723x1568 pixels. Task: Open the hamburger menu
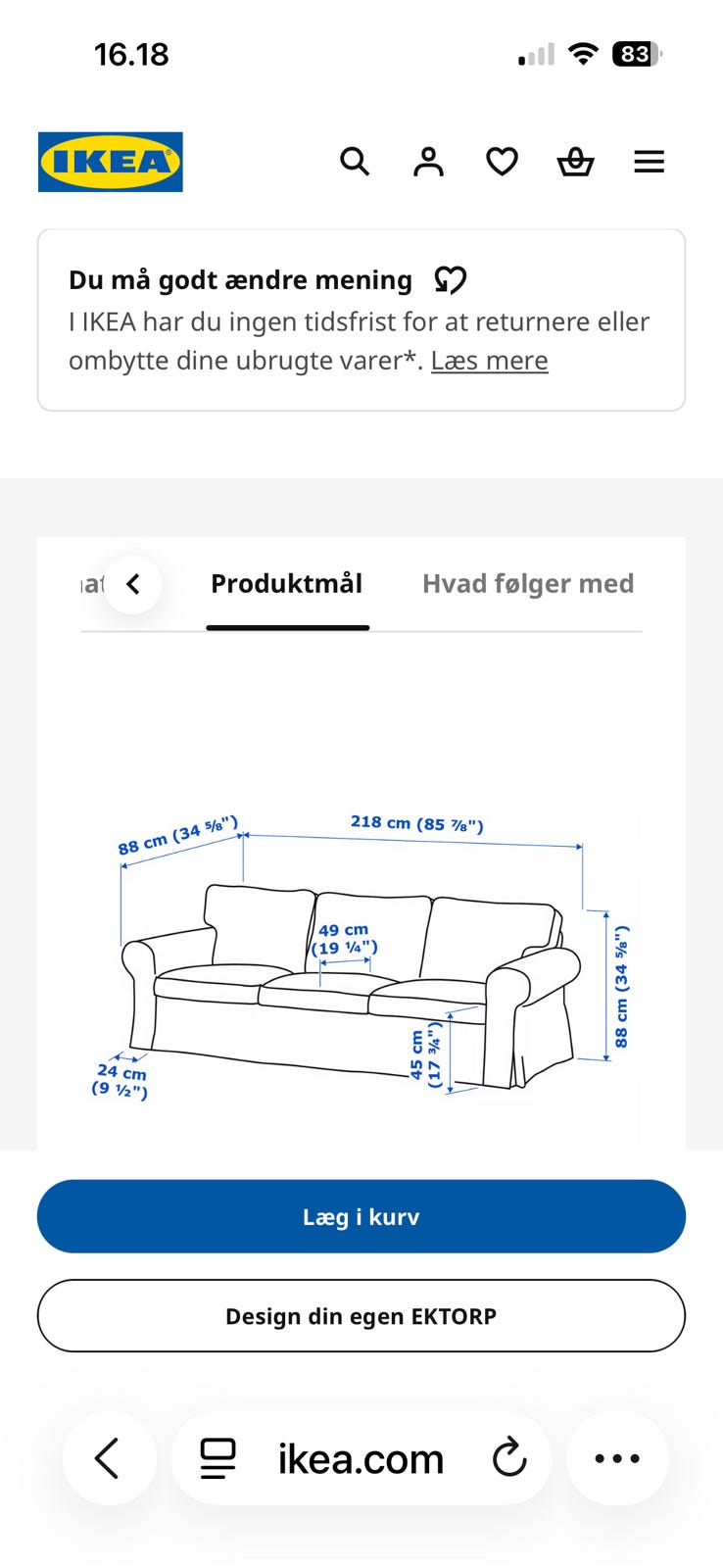[650, 162]
